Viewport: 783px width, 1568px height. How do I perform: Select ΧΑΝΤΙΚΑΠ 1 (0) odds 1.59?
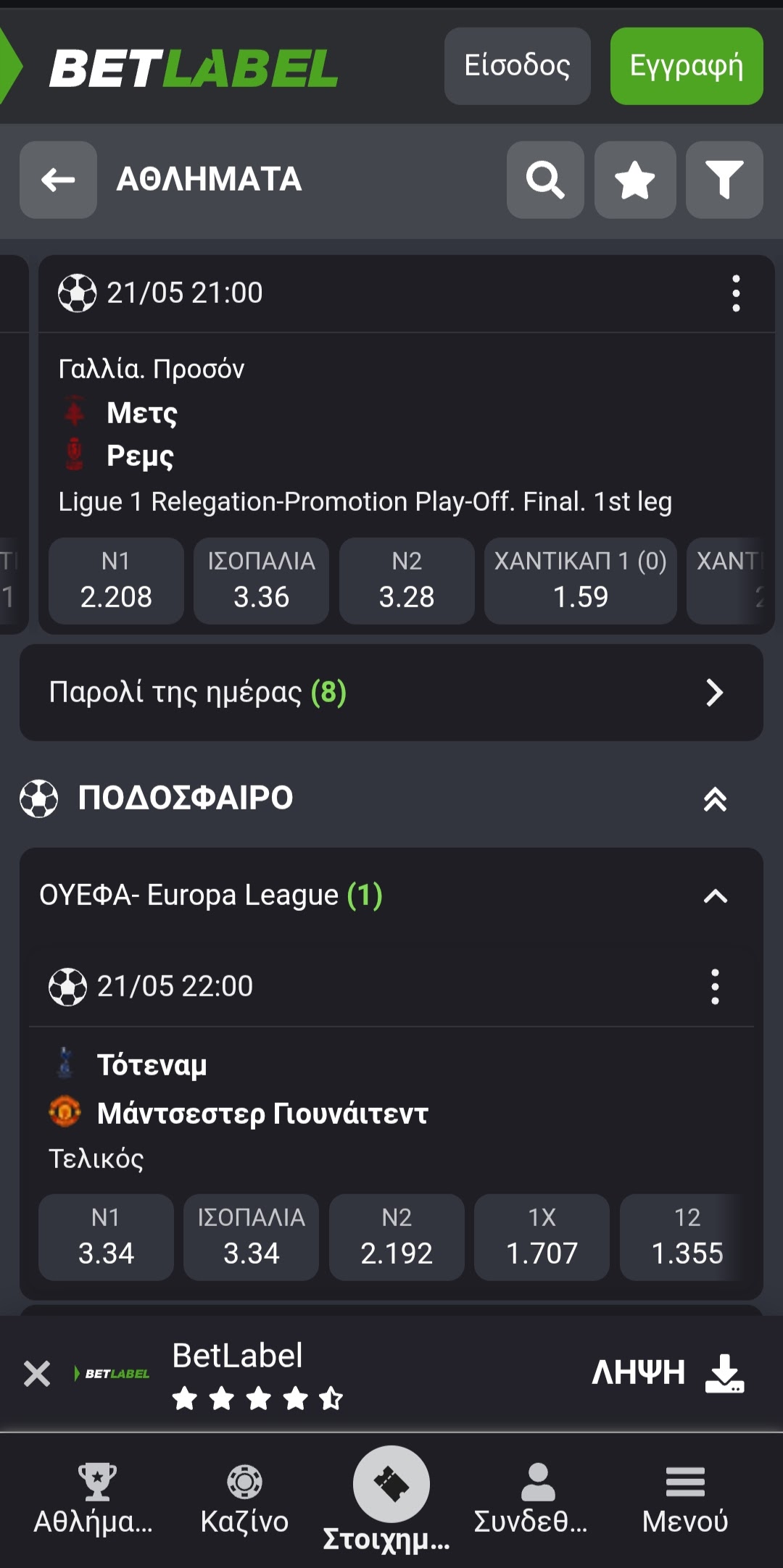[x=580, y=580]
